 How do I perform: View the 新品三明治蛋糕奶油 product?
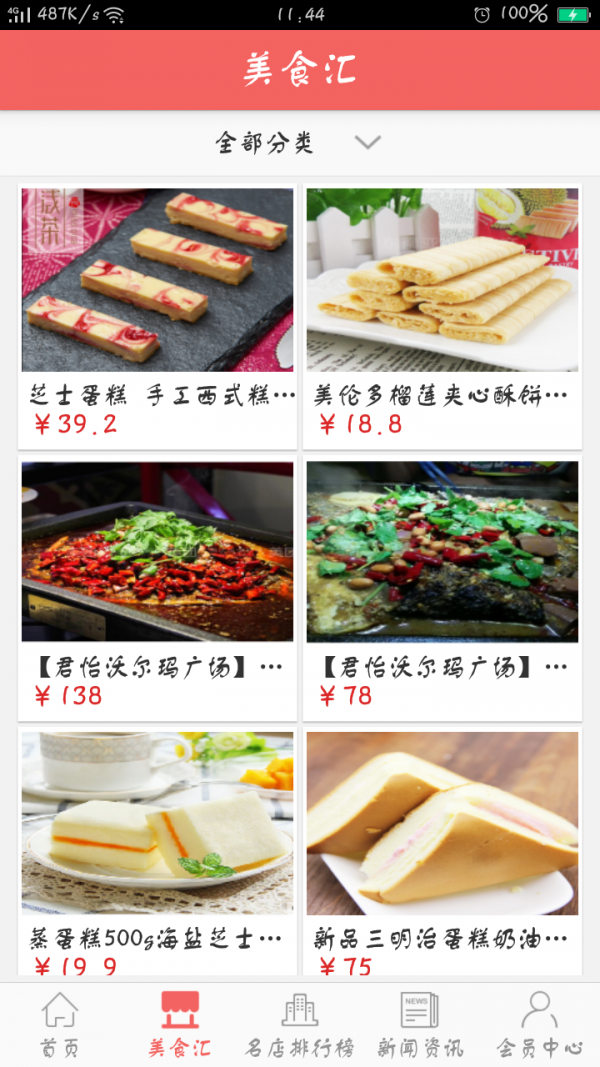(x=442, y=850)
